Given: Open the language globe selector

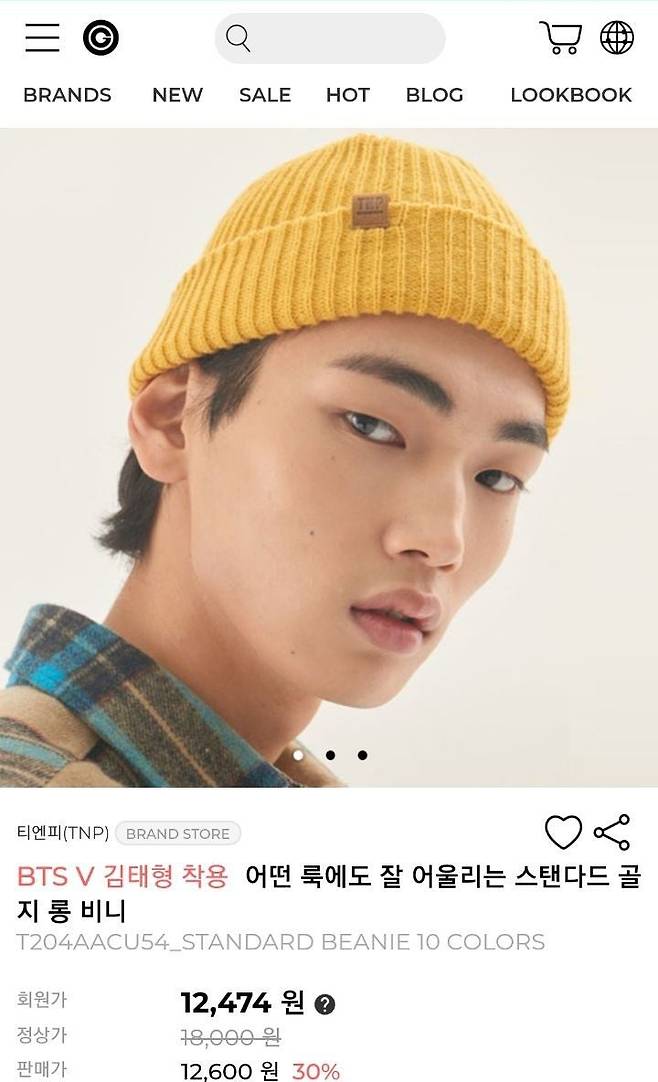Looking at the screenshot, I should [616, 38].
